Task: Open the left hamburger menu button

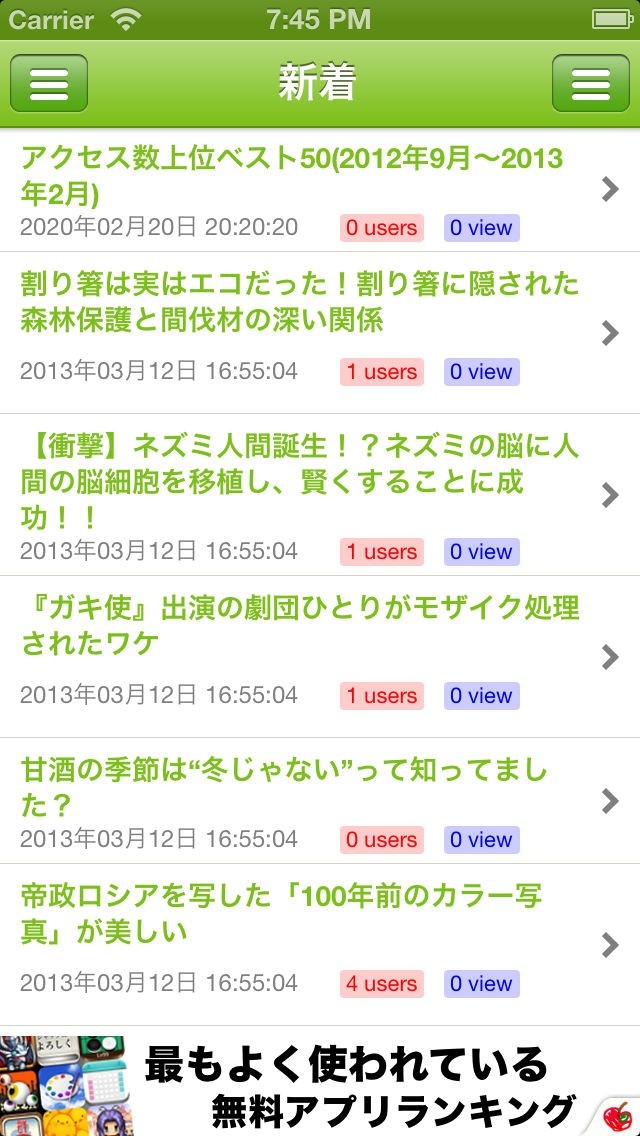Action: (49, 83)
